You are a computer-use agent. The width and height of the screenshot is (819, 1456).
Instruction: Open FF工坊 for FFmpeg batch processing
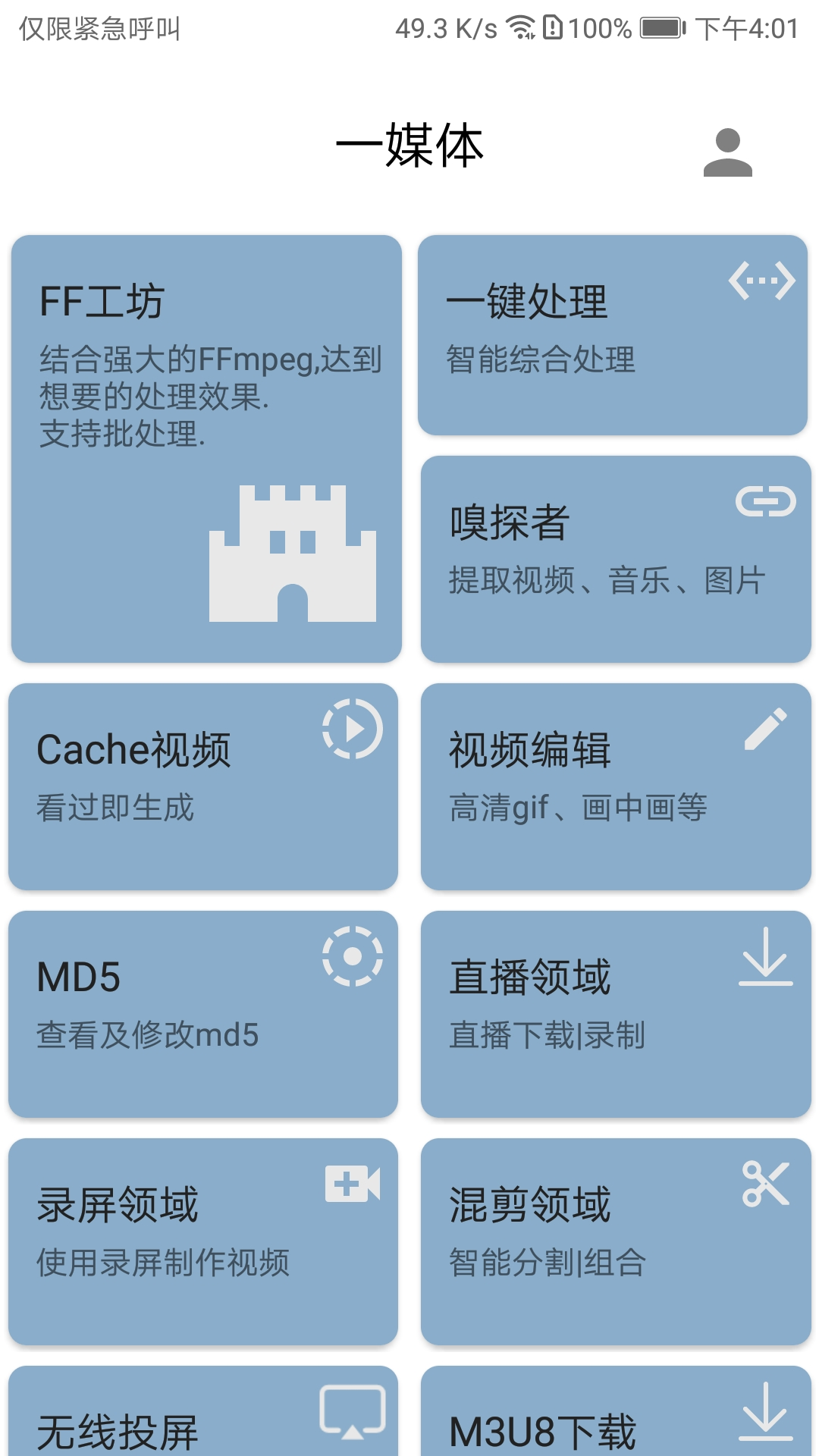click(x=205, y=447)
